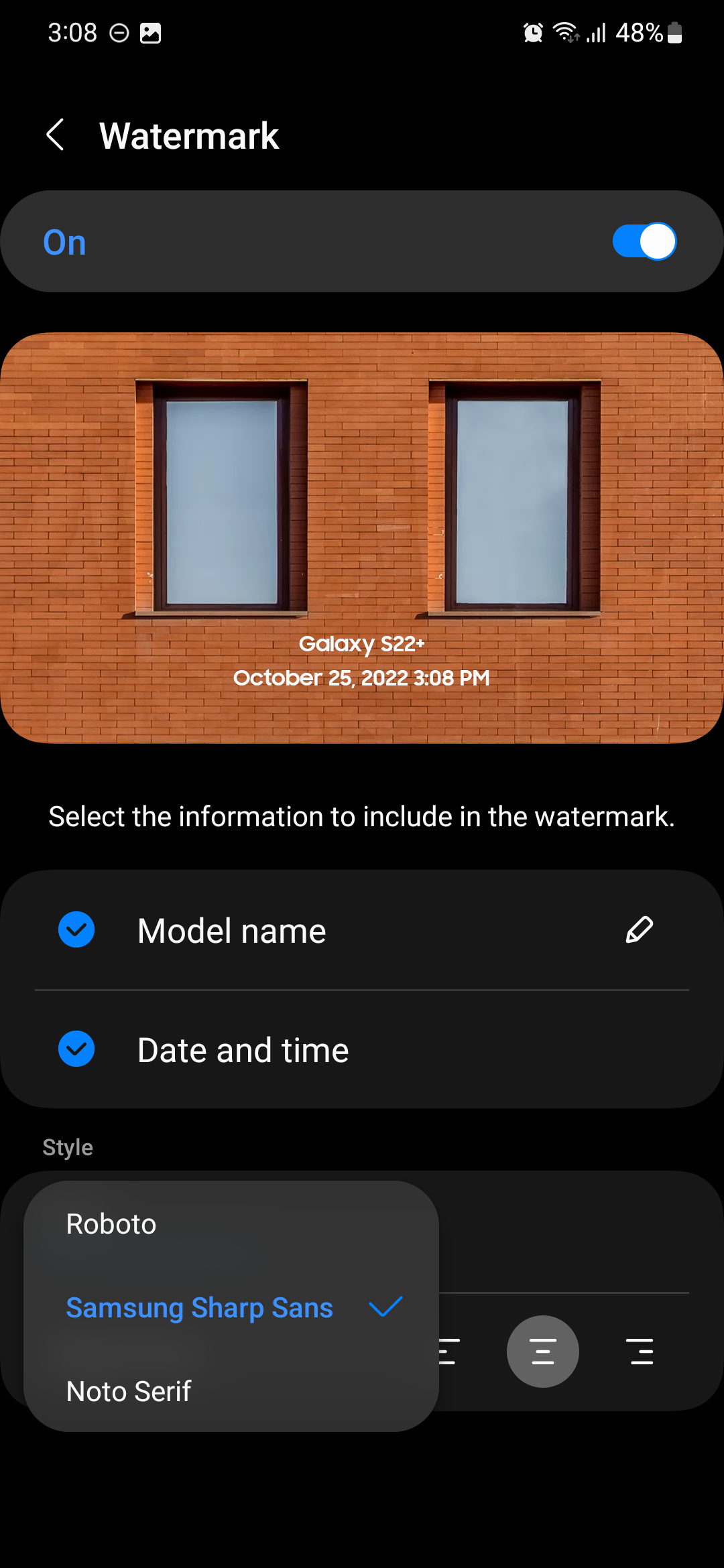Align the watermark to the right
The height and width of the screenshot is (1568, 724).
[x=641, y=1352]
